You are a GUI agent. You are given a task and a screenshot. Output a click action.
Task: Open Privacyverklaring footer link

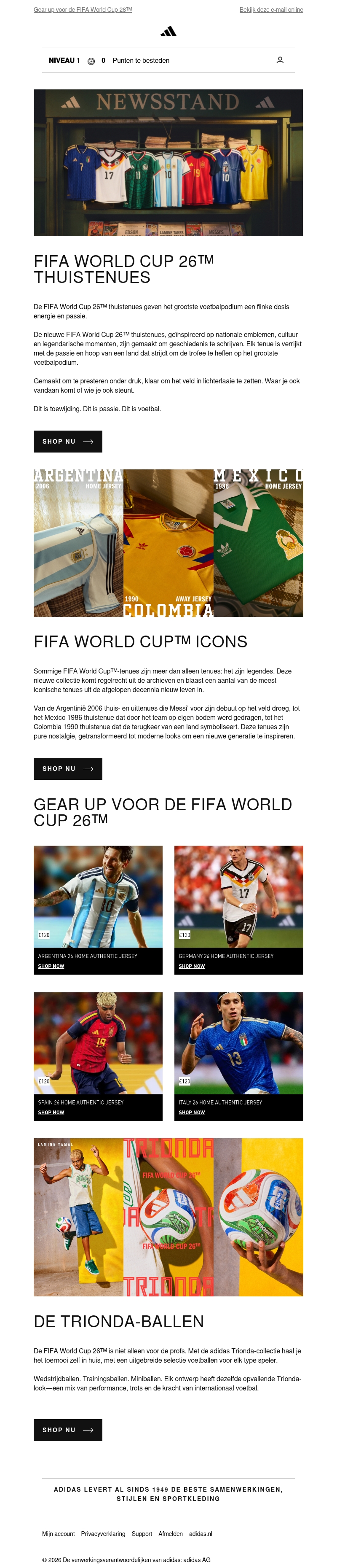pos(103,1533)
